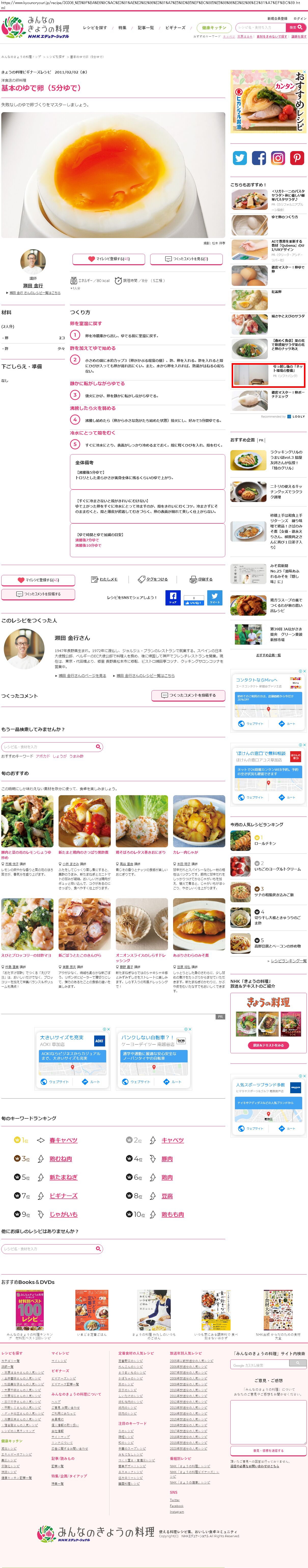
Task: Tap the header recipe search field
Action: click(x=260, y=27)
